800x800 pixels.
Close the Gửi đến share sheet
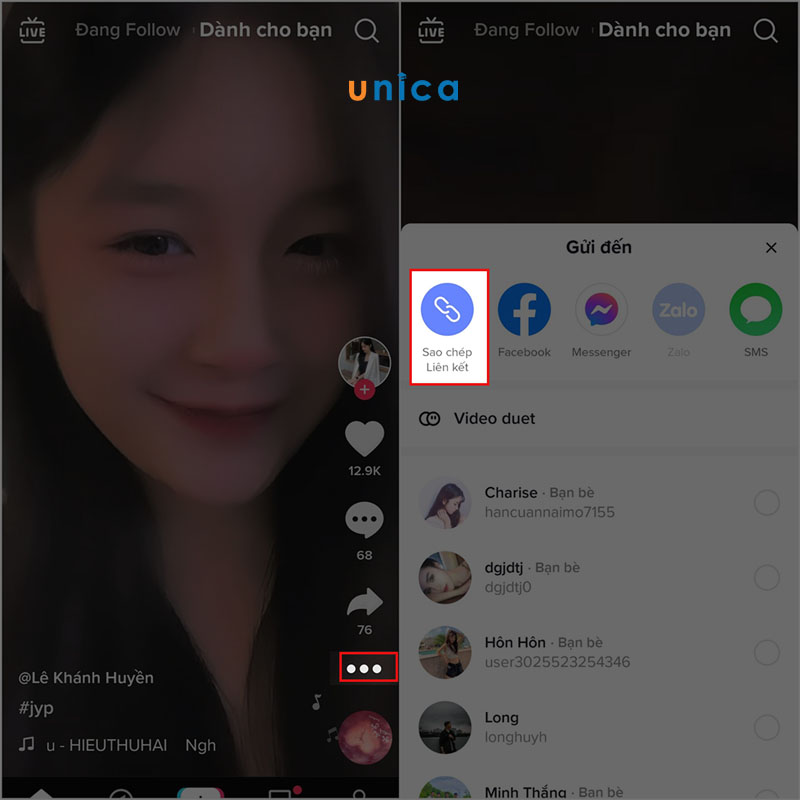click(770, 248)
